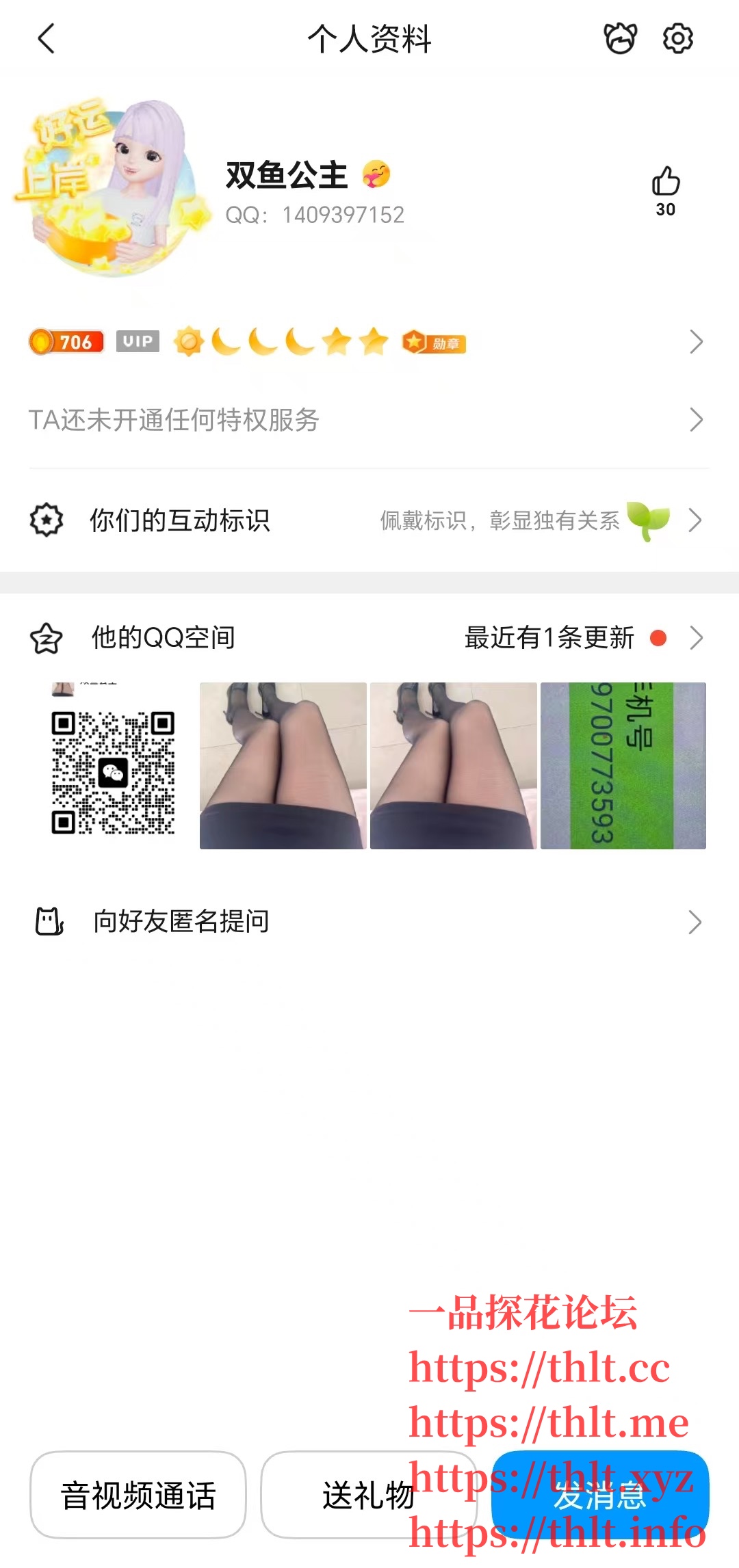Go back from the 个人资料 page

(x=47, y=38)
